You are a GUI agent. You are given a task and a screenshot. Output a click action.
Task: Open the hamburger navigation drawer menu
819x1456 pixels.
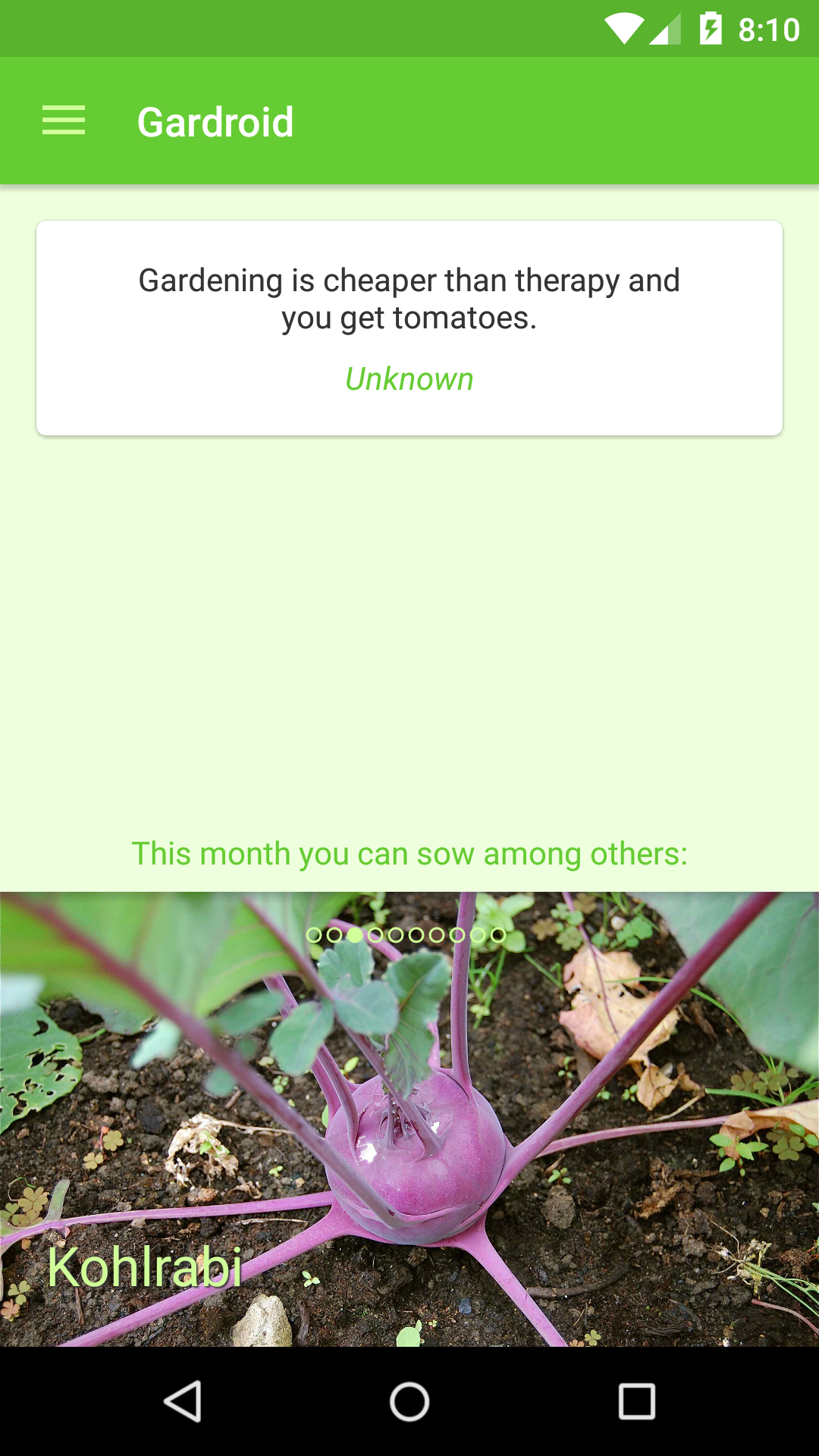(x=64, y=121)
